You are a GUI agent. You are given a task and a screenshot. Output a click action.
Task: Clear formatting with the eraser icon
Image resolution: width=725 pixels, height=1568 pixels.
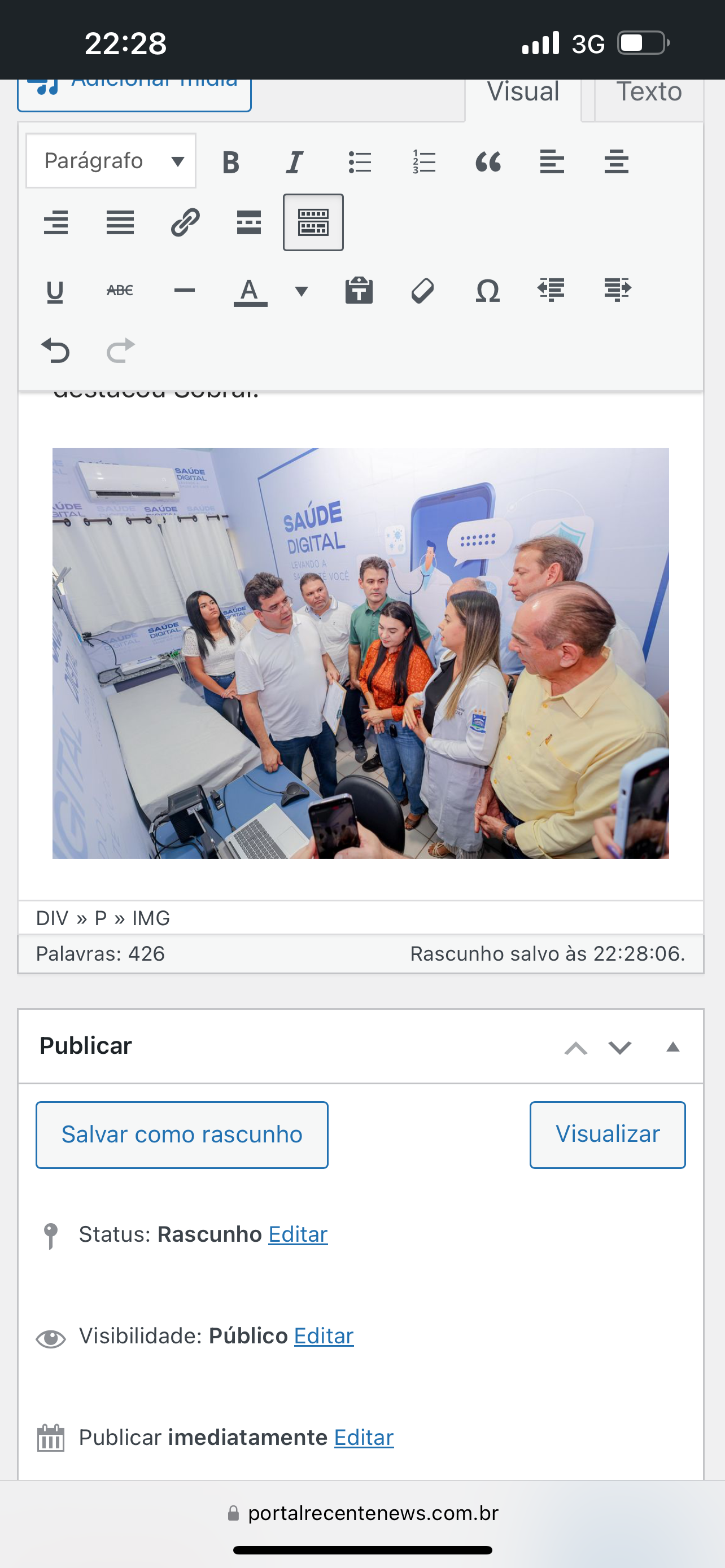click(x=422, y=291)
